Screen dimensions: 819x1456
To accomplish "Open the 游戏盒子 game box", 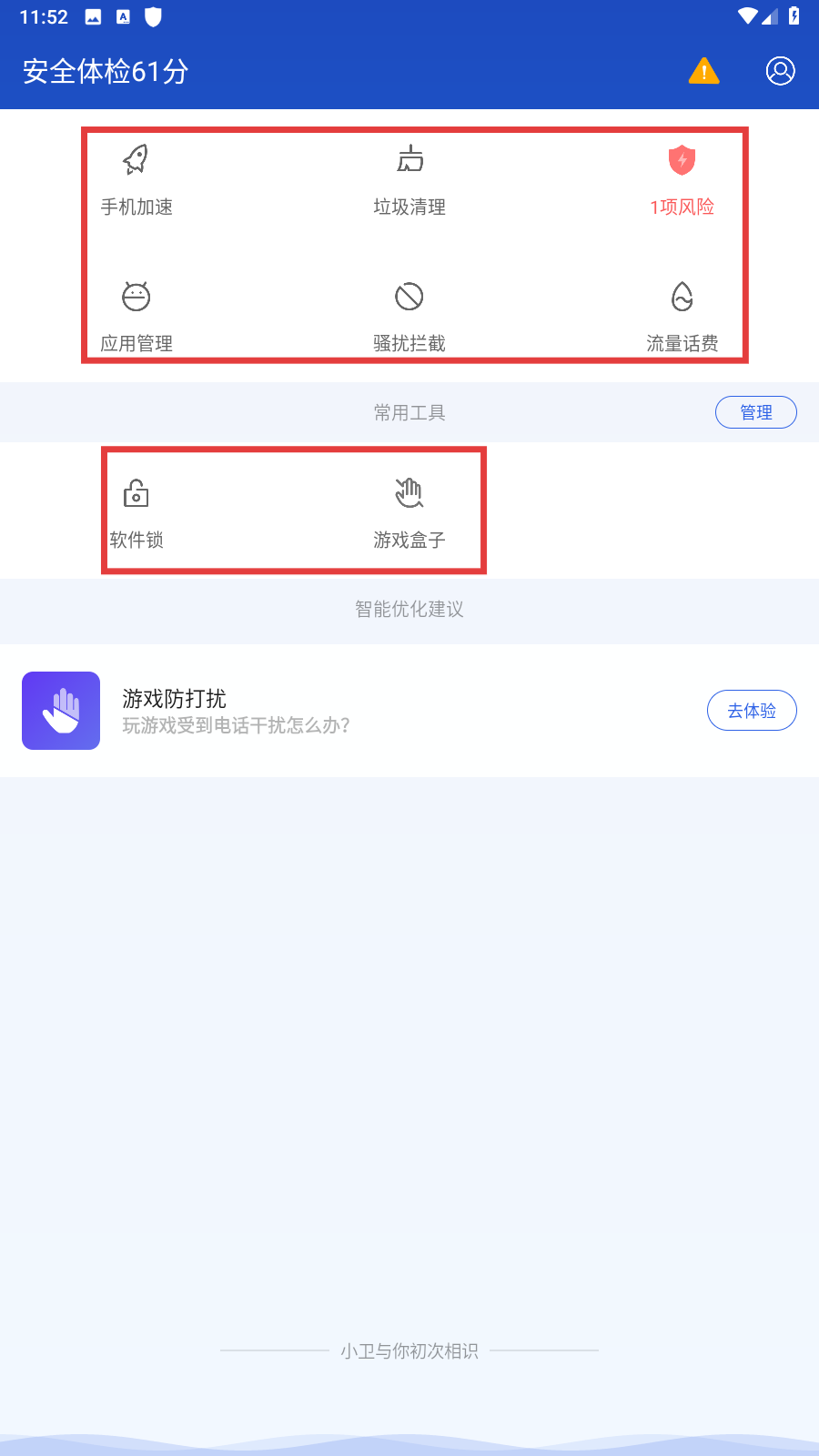I will [409, 513].
